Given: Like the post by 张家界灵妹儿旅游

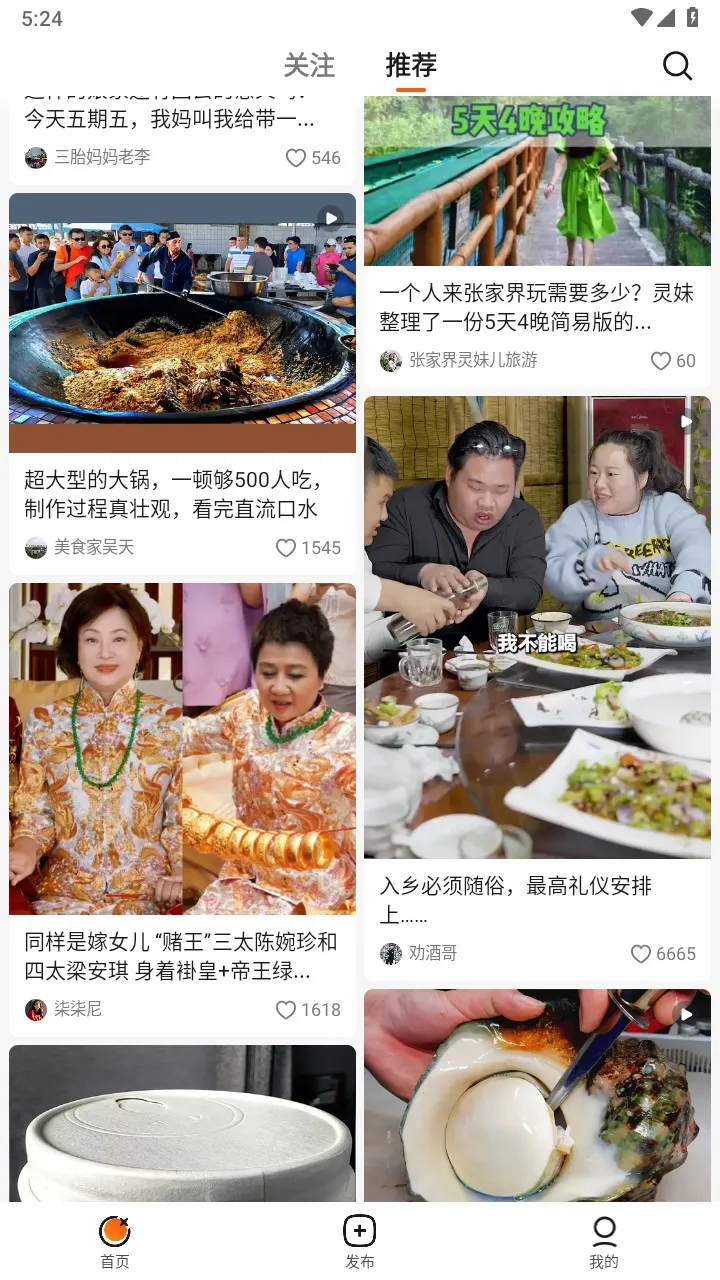Looking at the screenshot, I should pyautogui.click(x=661, y=361).
